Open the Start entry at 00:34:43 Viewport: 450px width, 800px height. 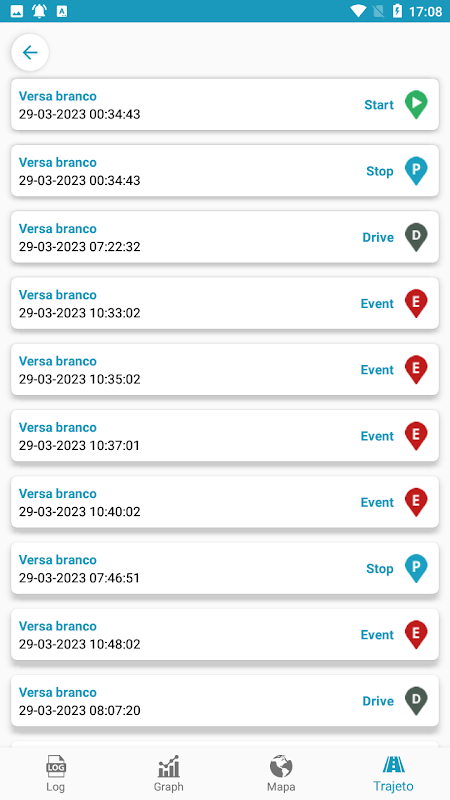(x=225, y=105)
